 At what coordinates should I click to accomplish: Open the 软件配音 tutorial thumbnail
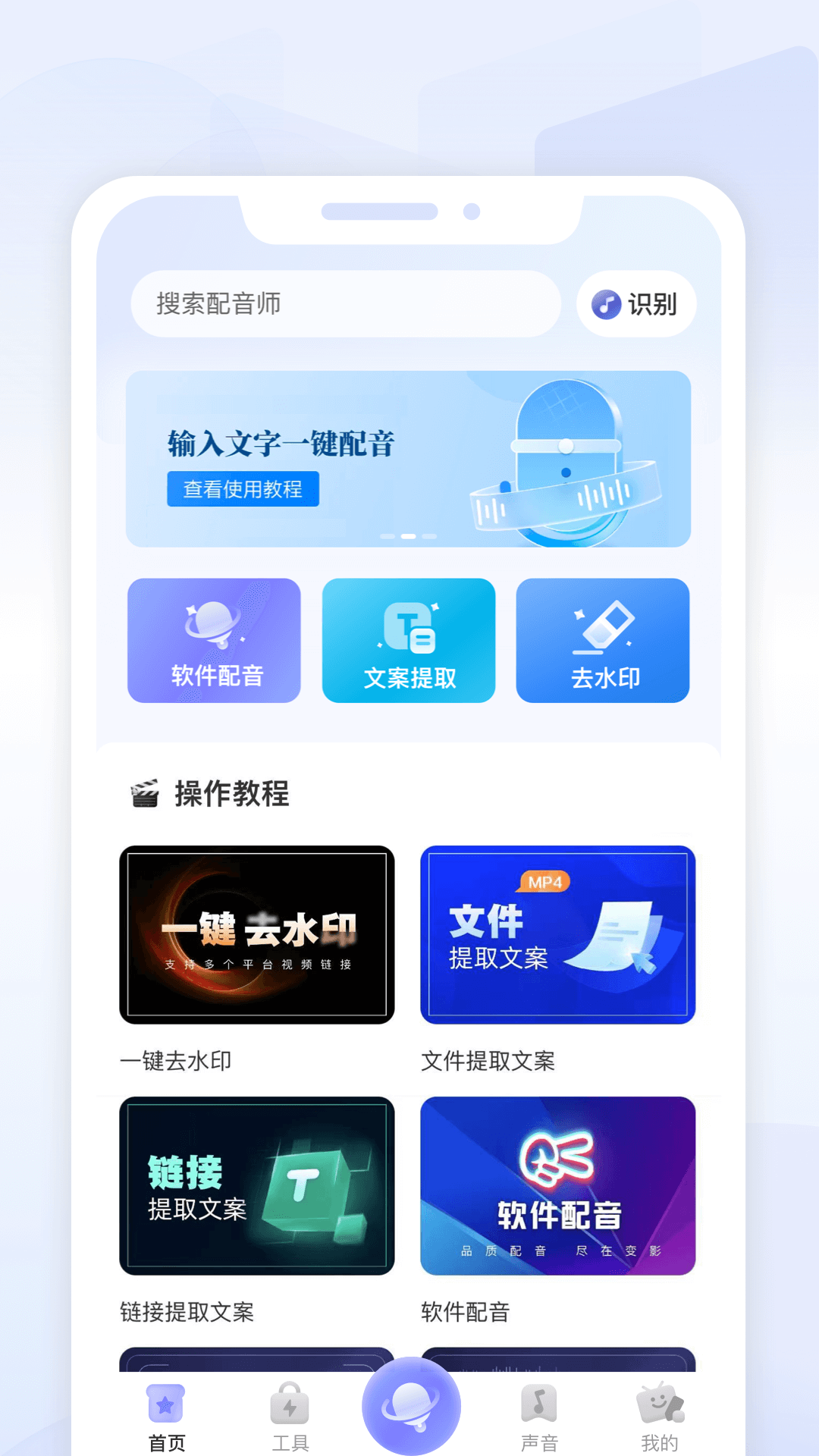coord(558,1186)
